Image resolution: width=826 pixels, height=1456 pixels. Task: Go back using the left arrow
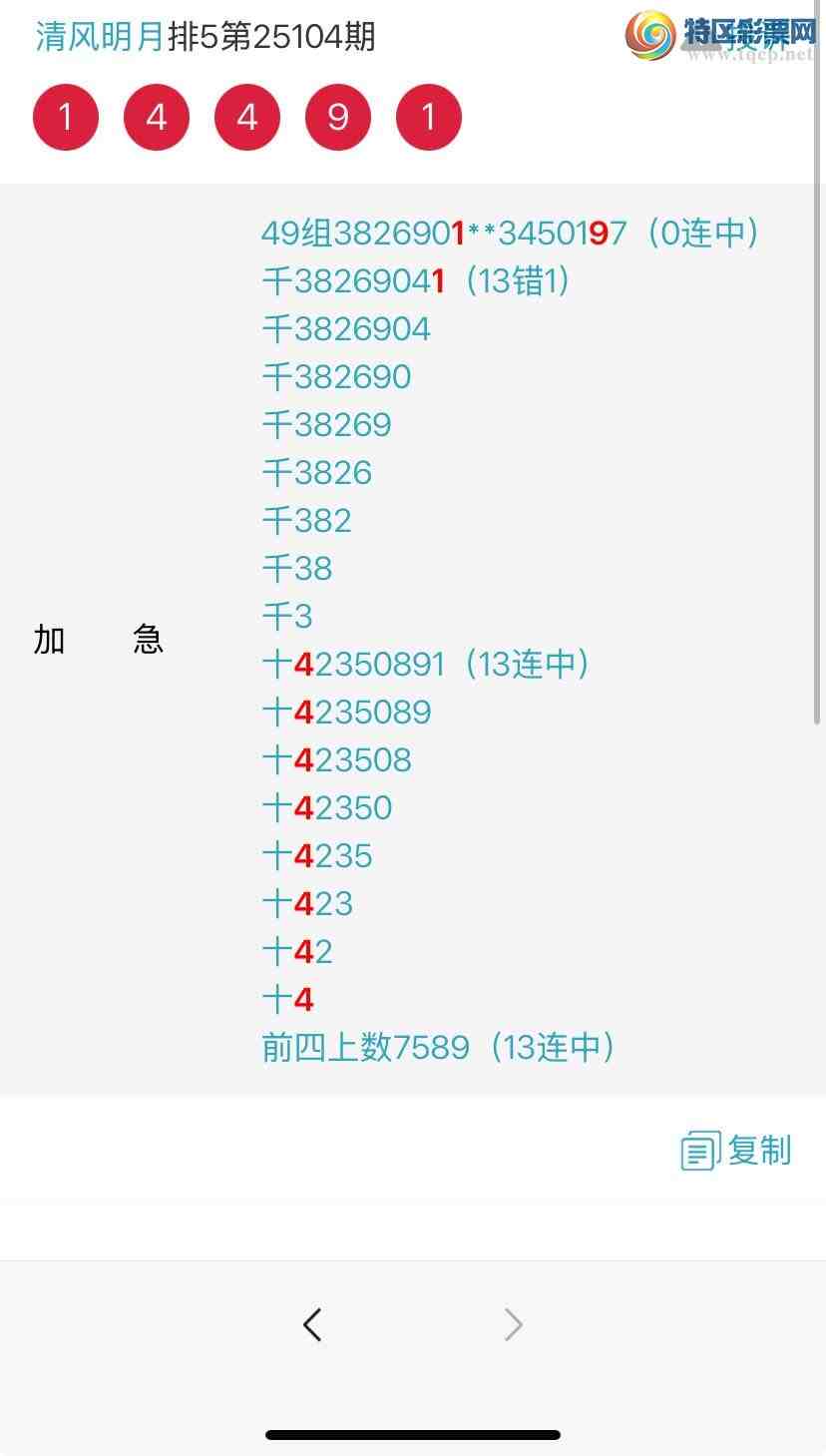(x=312, y=1325)
